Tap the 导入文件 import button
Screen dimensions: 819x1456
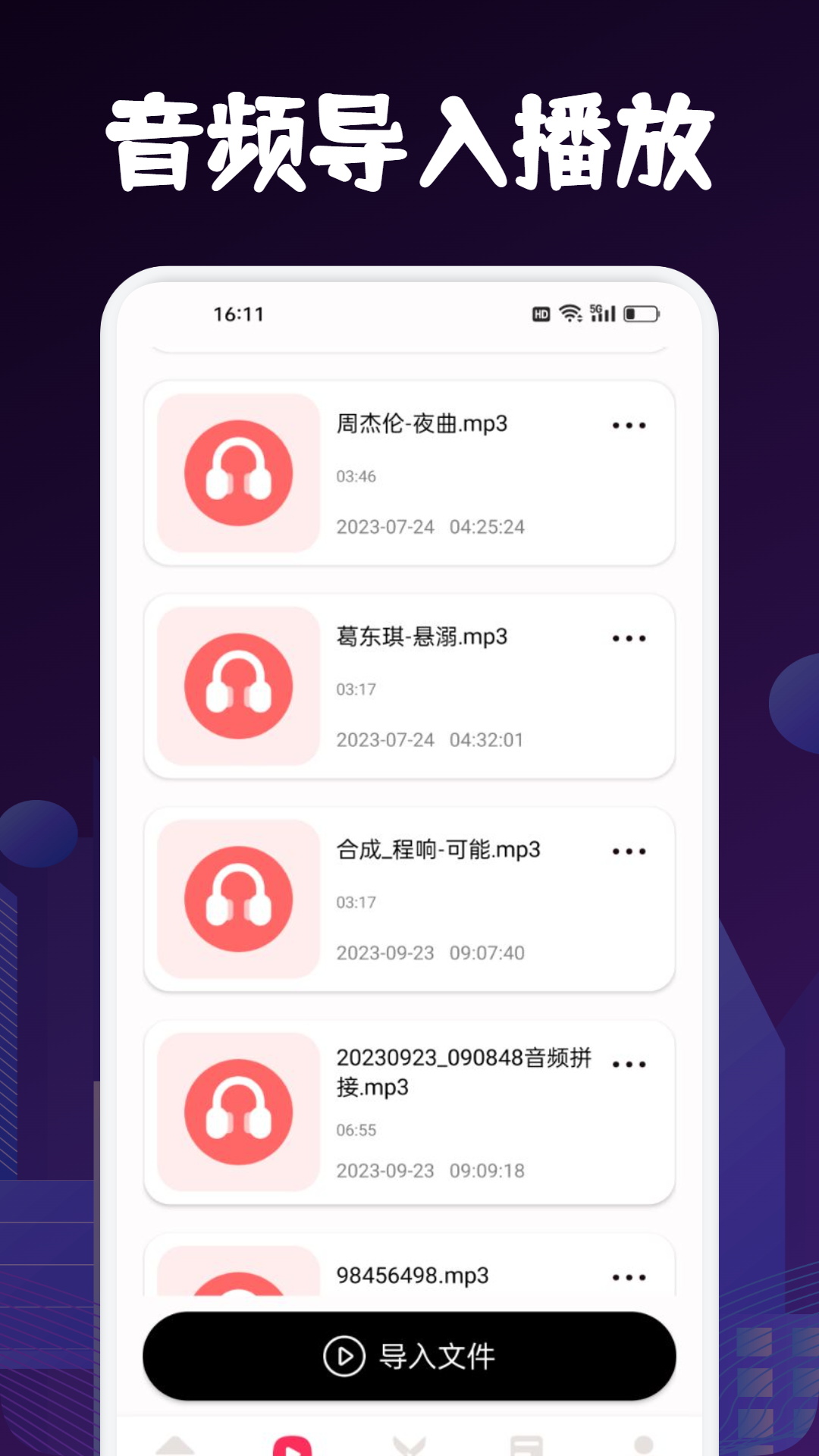pyautogui.click(x=409, y=1357)
